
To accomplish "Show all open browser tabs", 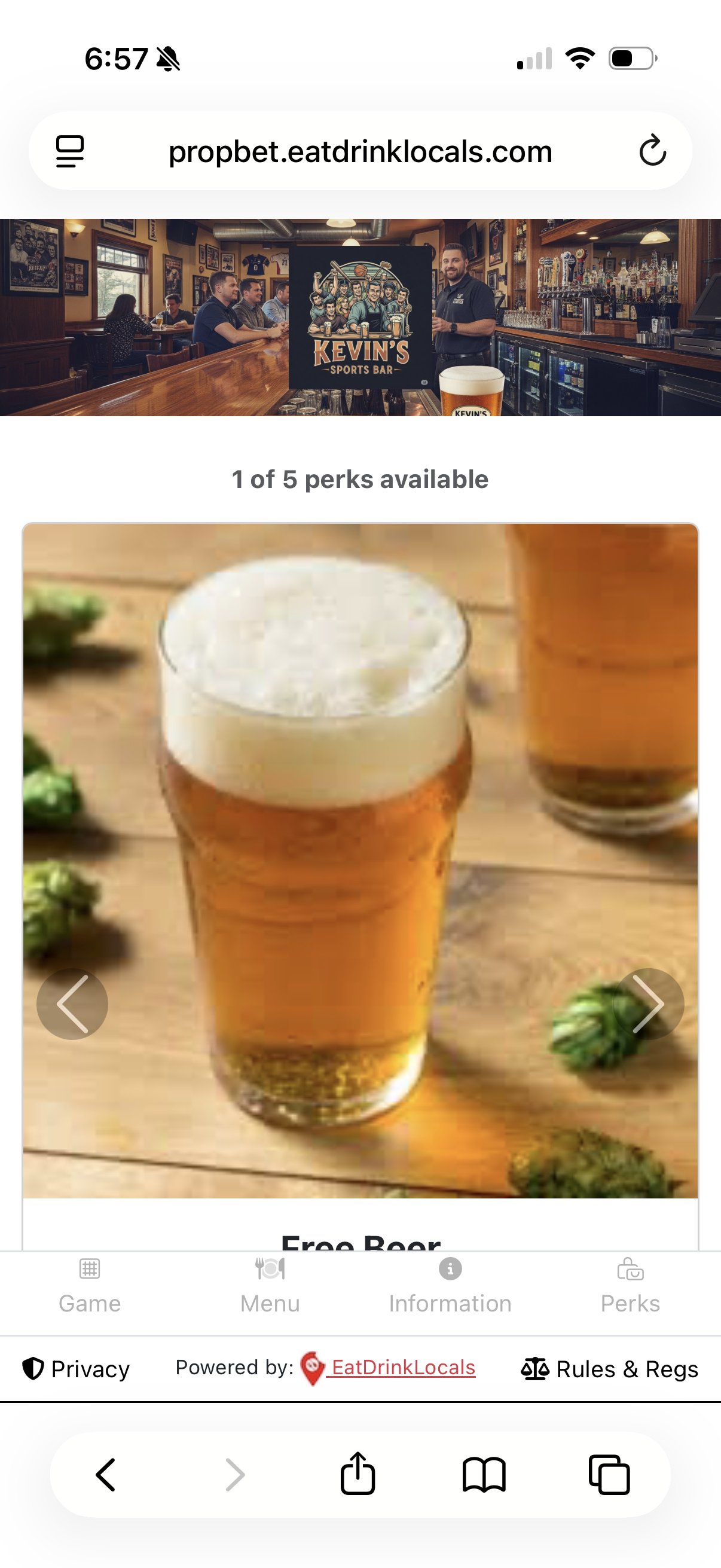I will pos(609,1474).
